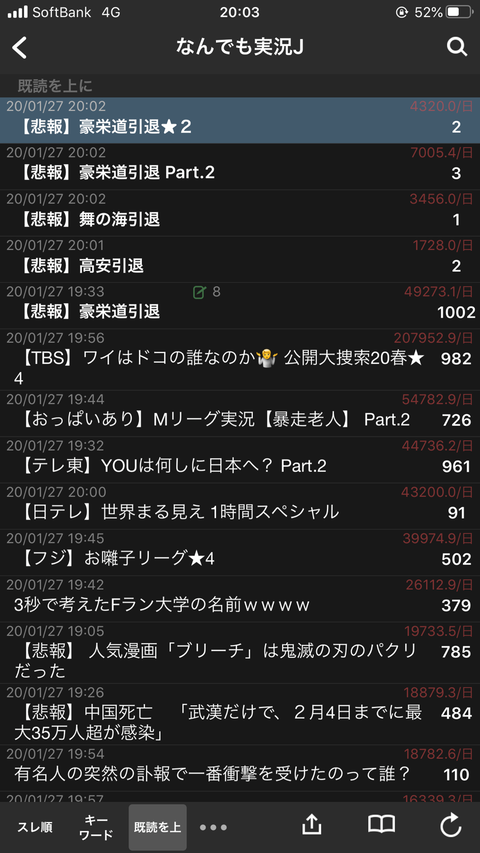The width and height of the screenshot is (480, 853).
Task: Open the ブリーチ 鬼滅の刃 thread
Action: click(x=240, y=653)
